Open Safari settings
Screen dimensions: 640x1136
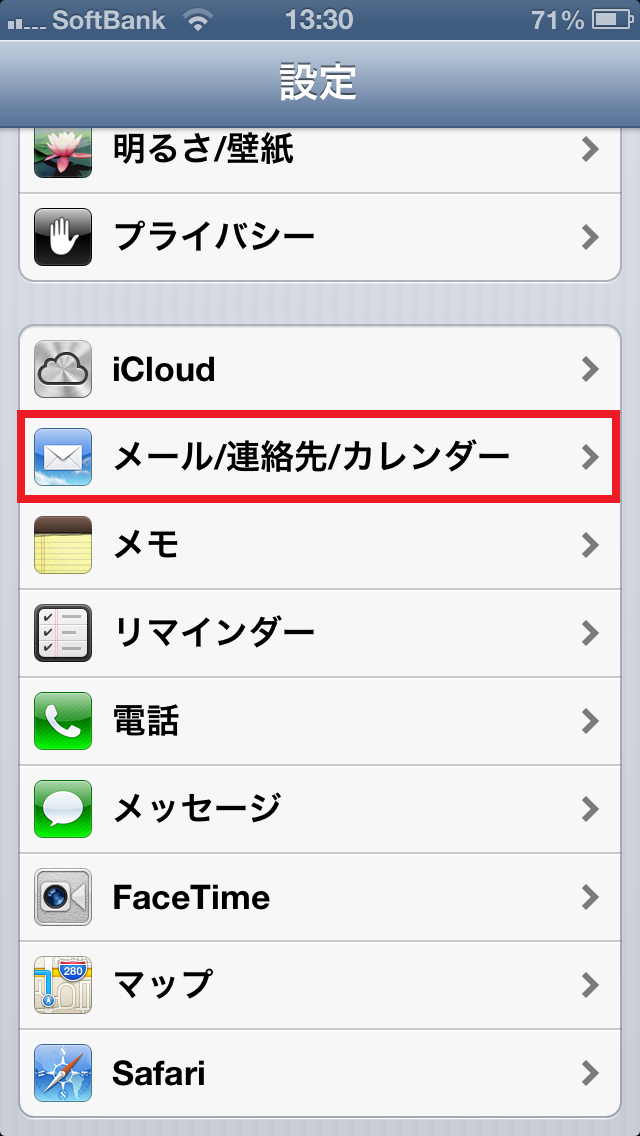319,1073
